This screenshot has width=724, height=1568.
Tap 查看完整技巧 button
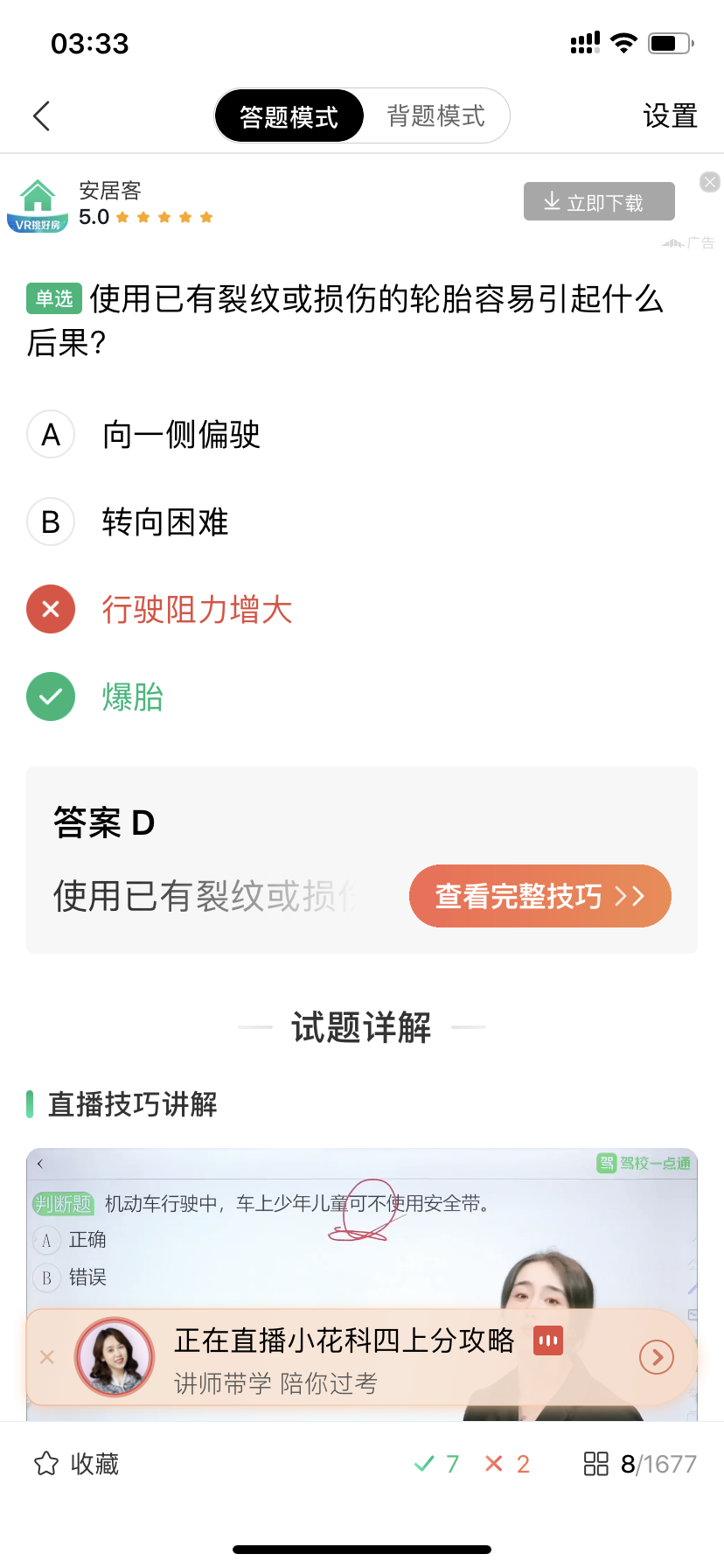coord(540,896)
